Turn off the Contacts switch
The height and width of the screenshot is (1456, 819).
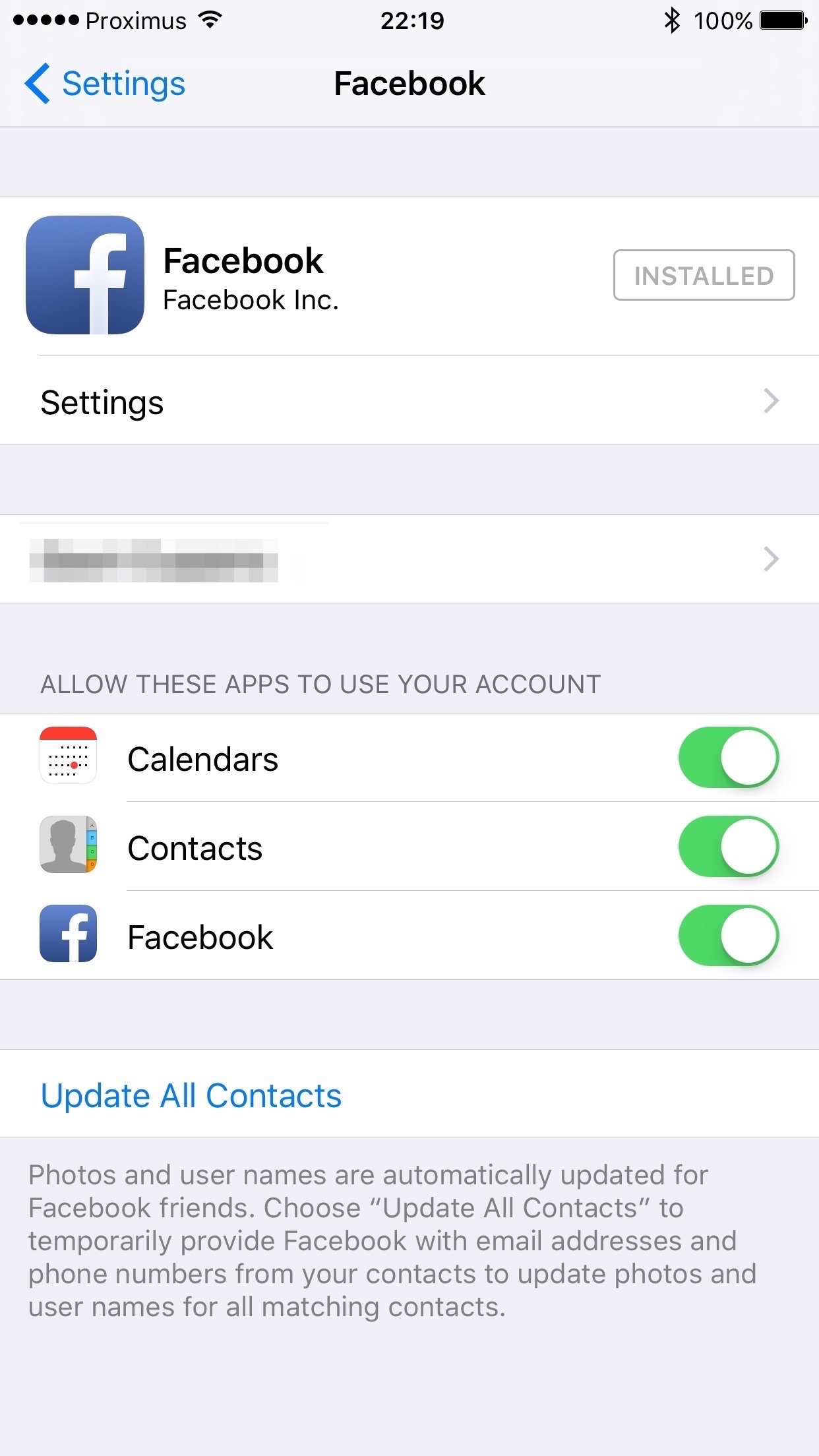coord(728,847)
